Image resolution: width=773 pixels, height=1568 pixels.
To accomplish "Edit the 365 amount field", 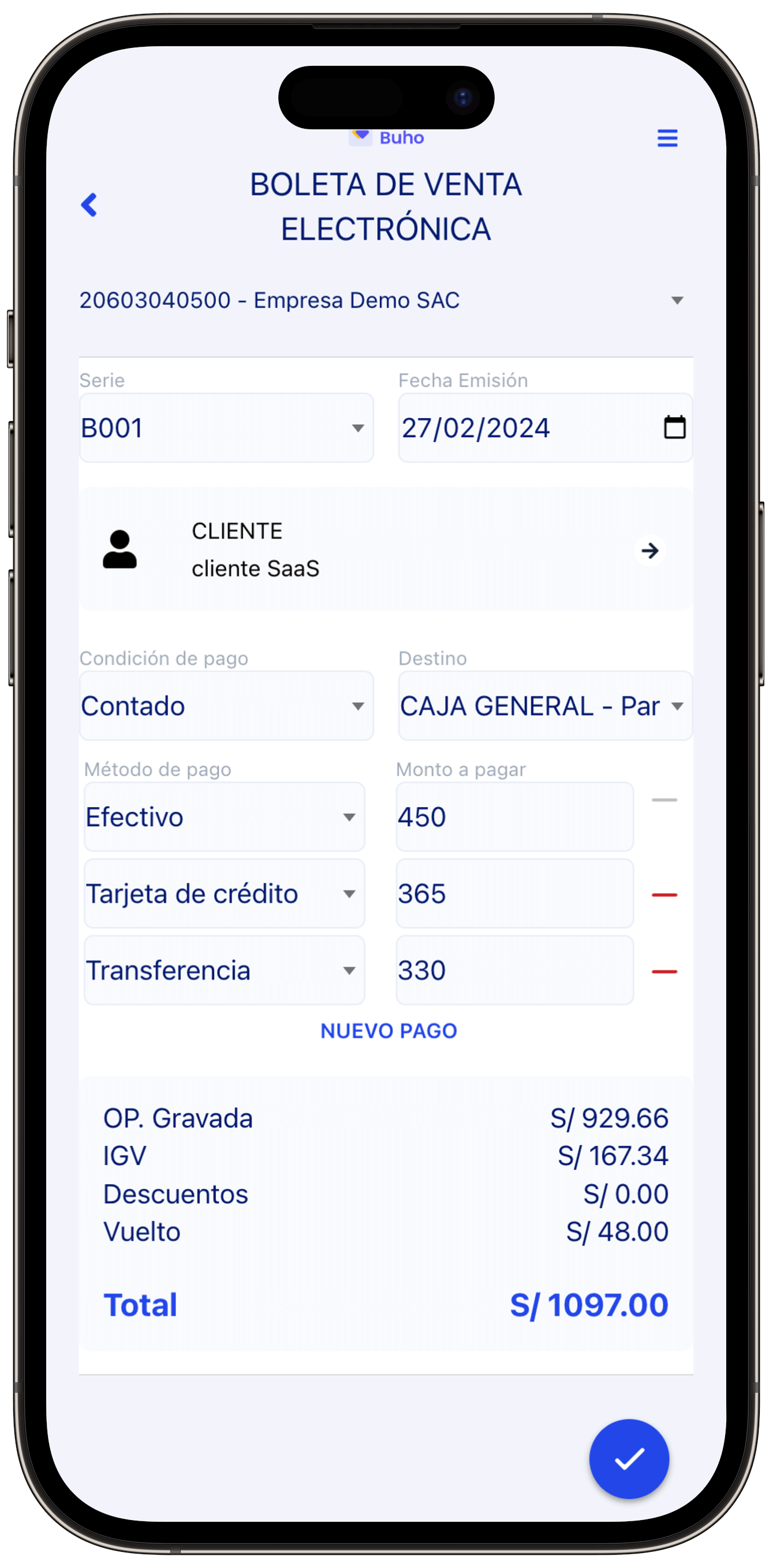I will tap(514, 894).
